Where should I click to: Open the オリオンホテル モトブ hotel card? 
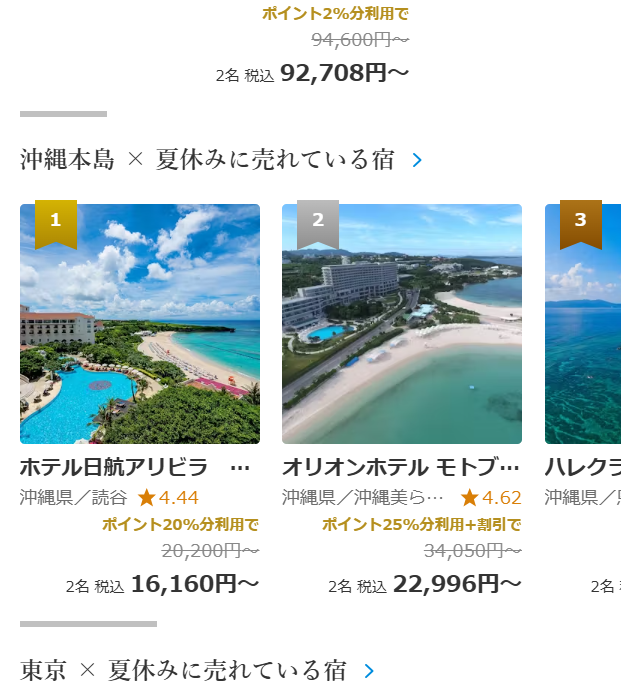(x=401, y=324)
